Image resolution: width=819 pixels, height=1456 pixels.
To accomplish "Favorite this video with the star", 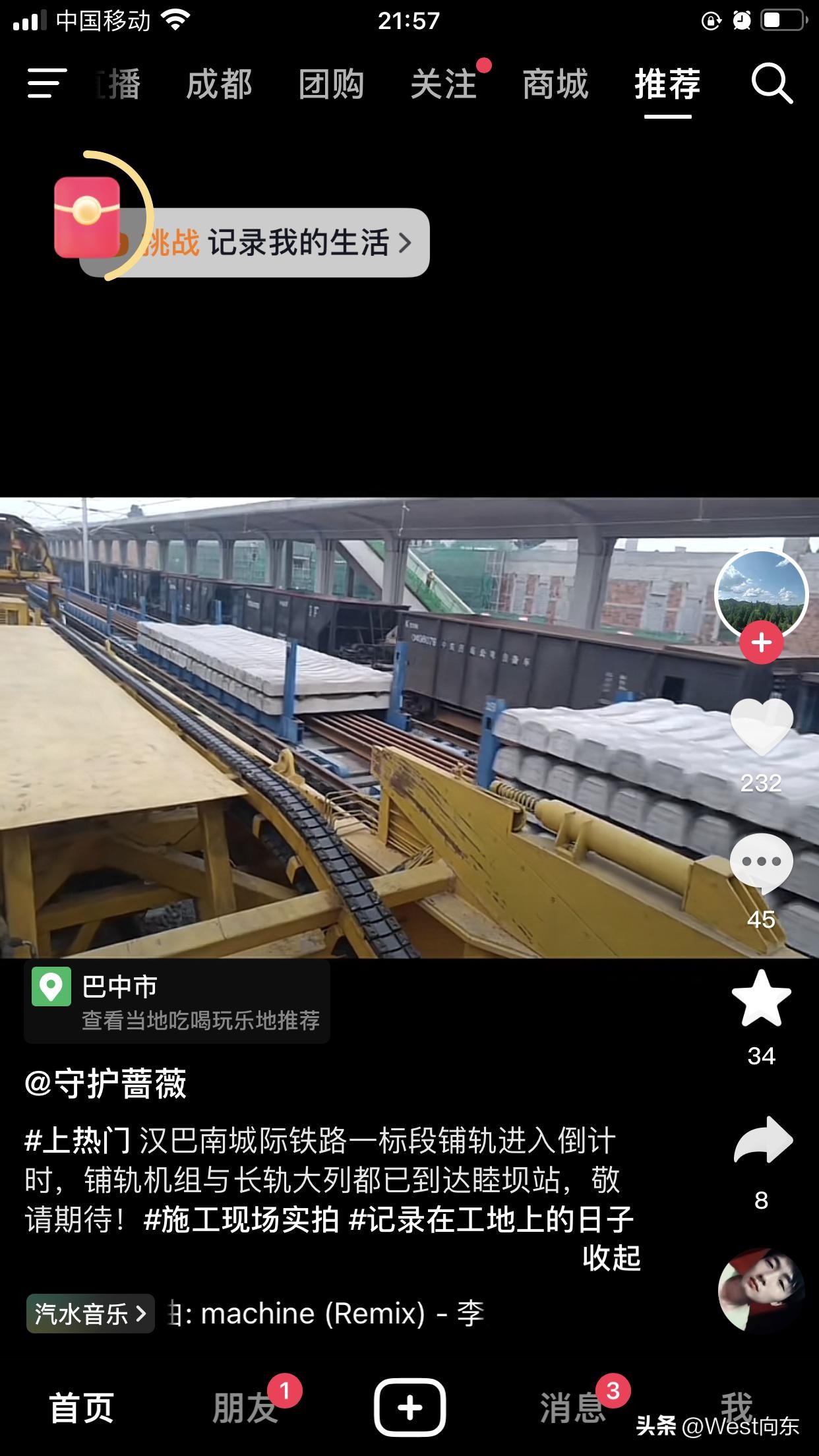I will click(762, 999).
